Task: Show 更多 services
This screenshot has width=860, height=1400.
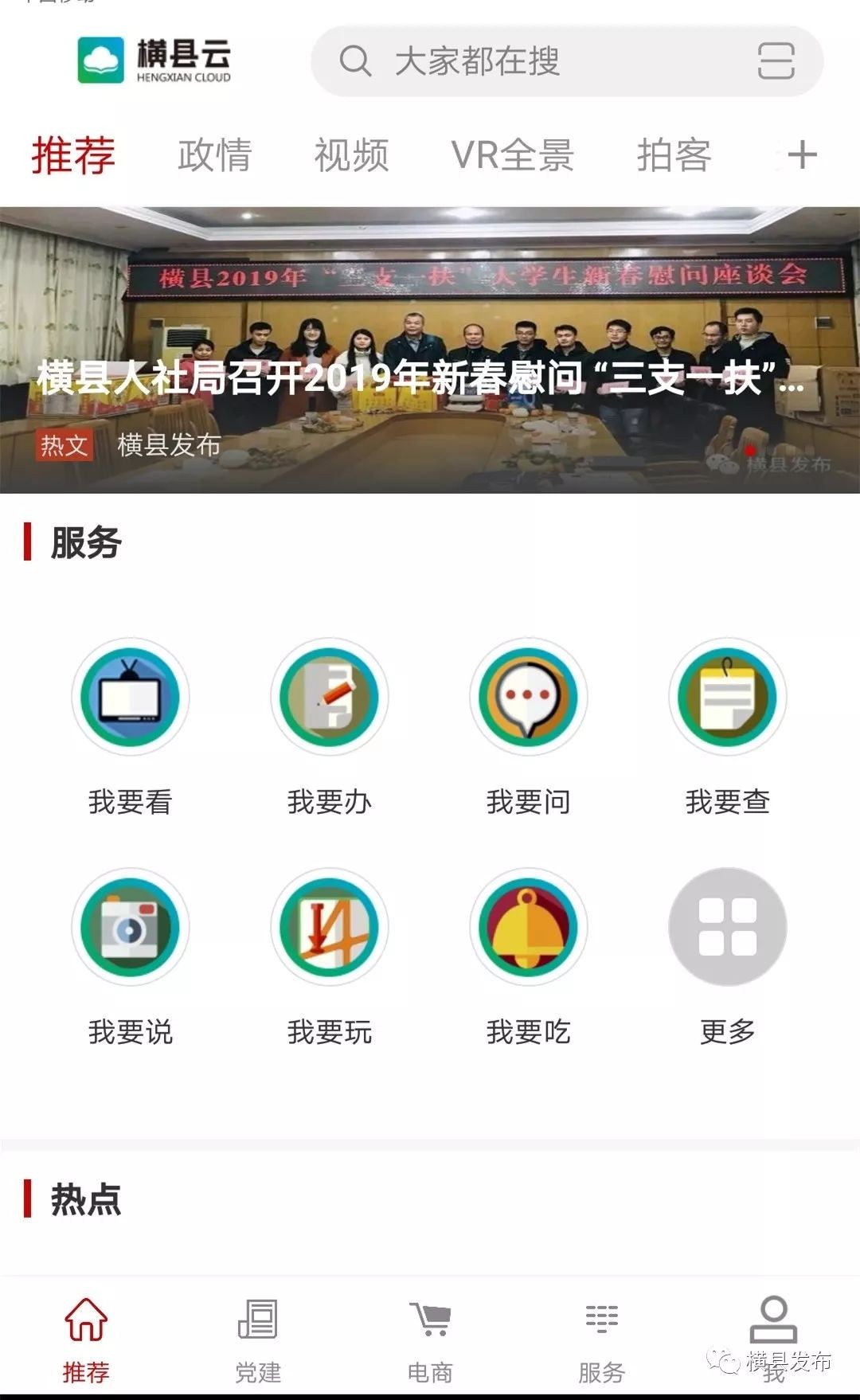Action: coord(727,927)
